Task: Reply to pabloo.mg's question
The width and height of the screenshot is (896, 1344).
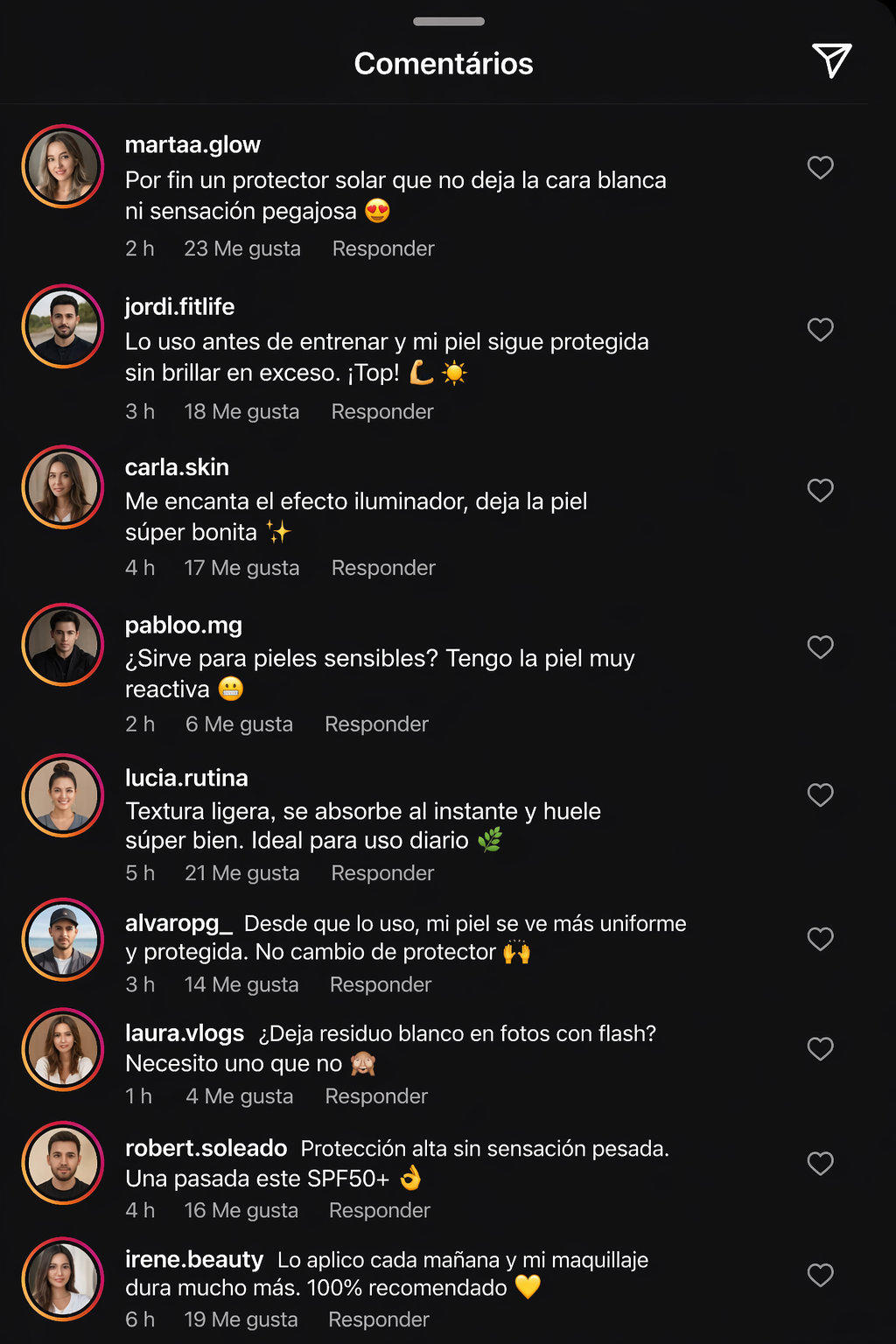Action: [x=376, y=724]
